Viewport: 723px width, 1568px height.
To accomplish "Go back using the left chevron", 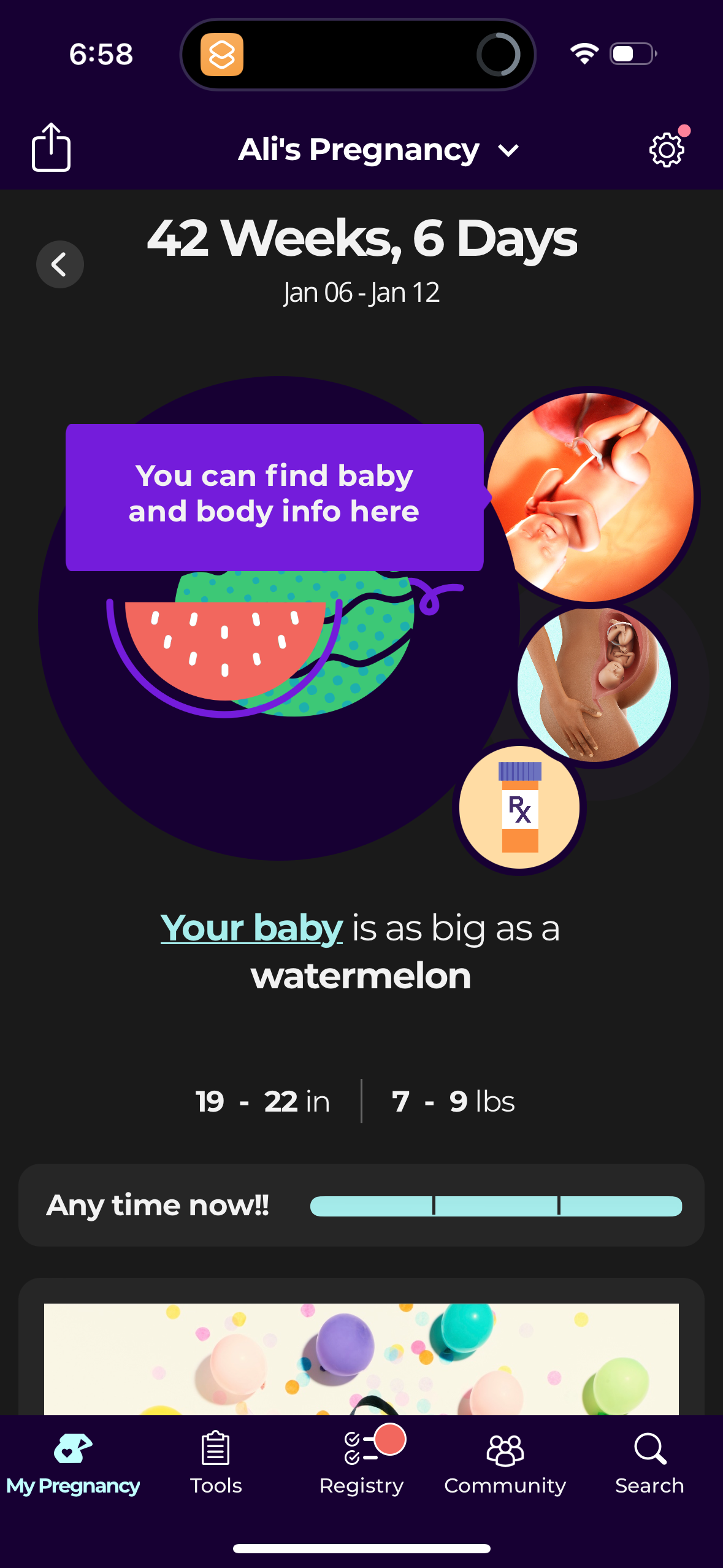I will (59, 264).
